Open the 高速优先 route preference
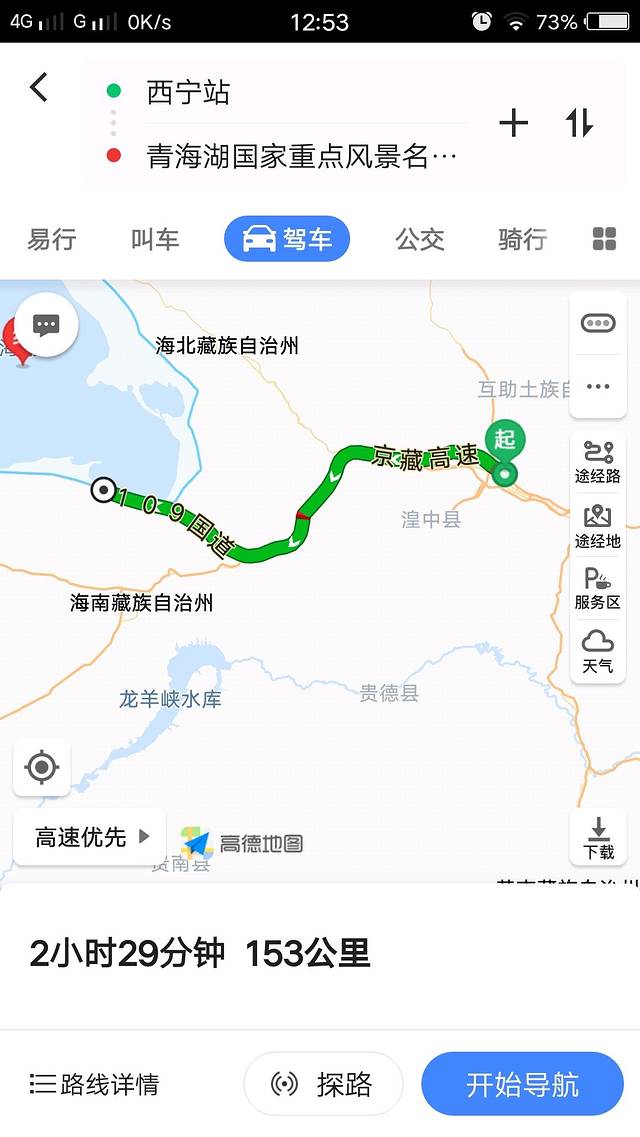This screenshot has height=1137, width=640. pos(90,837)
